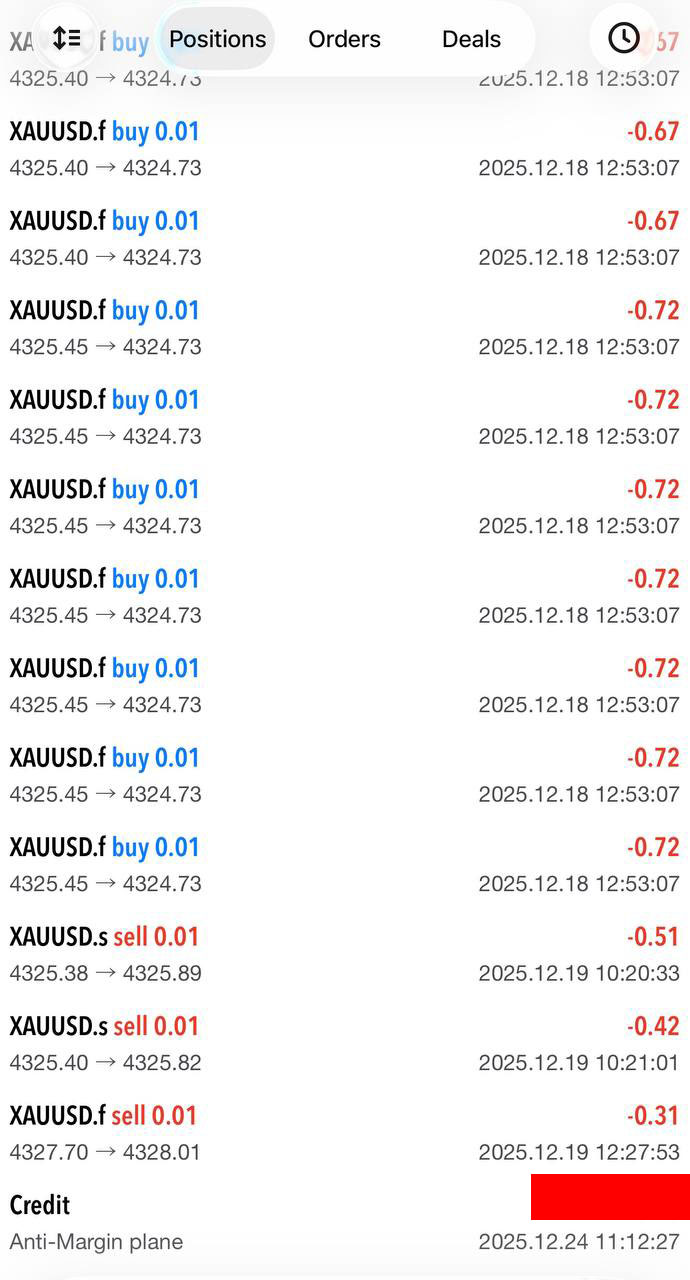Expand the XAUUSD.s sell trade at 10:21:01
690x1280 pixels.
point(344,1043)
